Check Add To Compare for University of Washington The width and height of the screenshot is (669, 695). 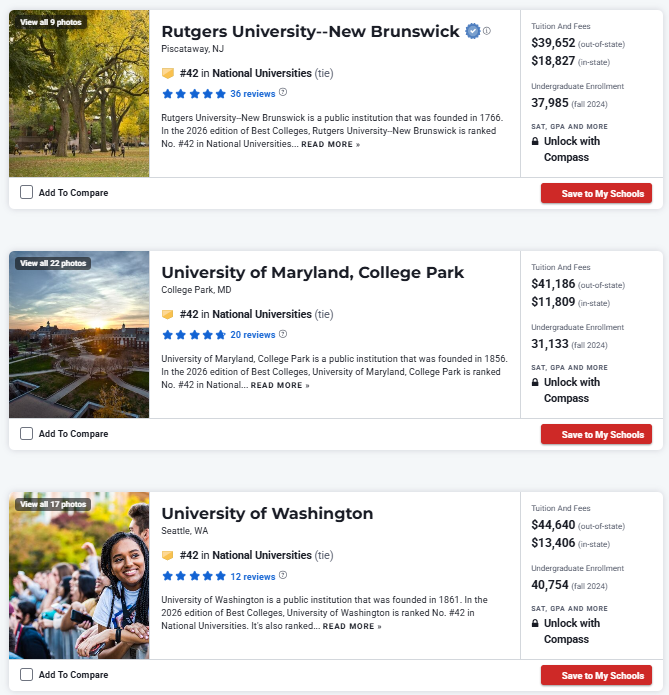pos(27,675)
